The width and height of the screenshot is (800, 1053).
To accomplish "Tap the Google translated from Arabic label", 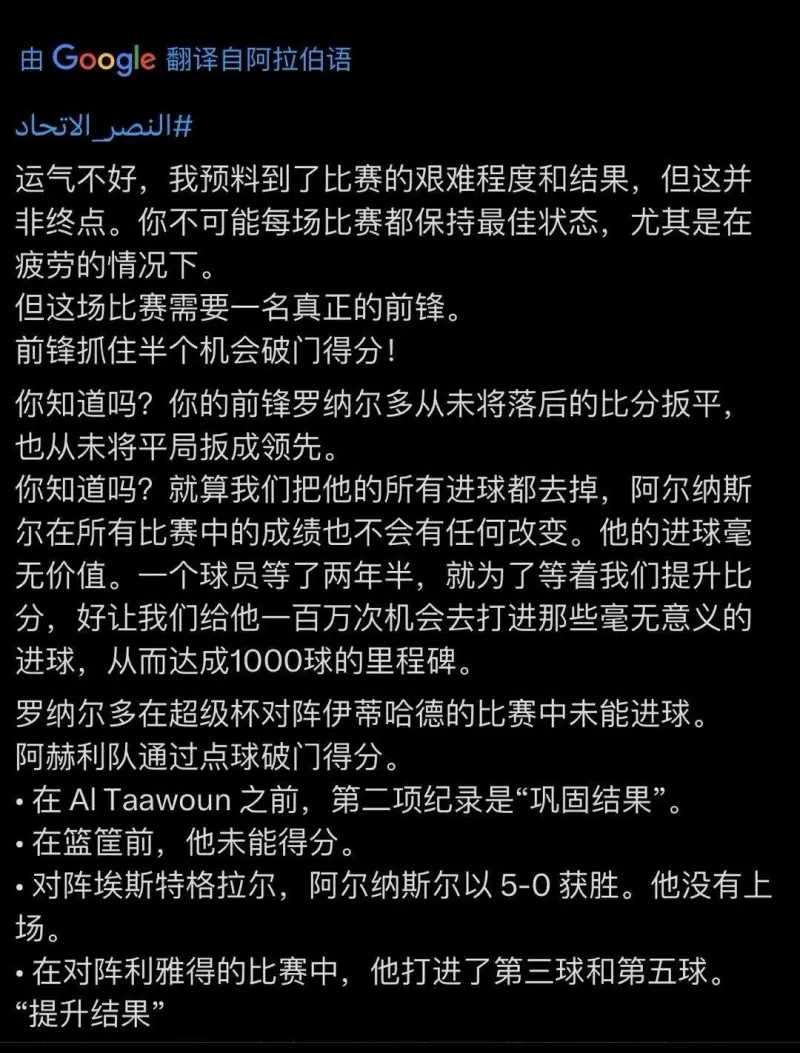I will coord(186,59).
